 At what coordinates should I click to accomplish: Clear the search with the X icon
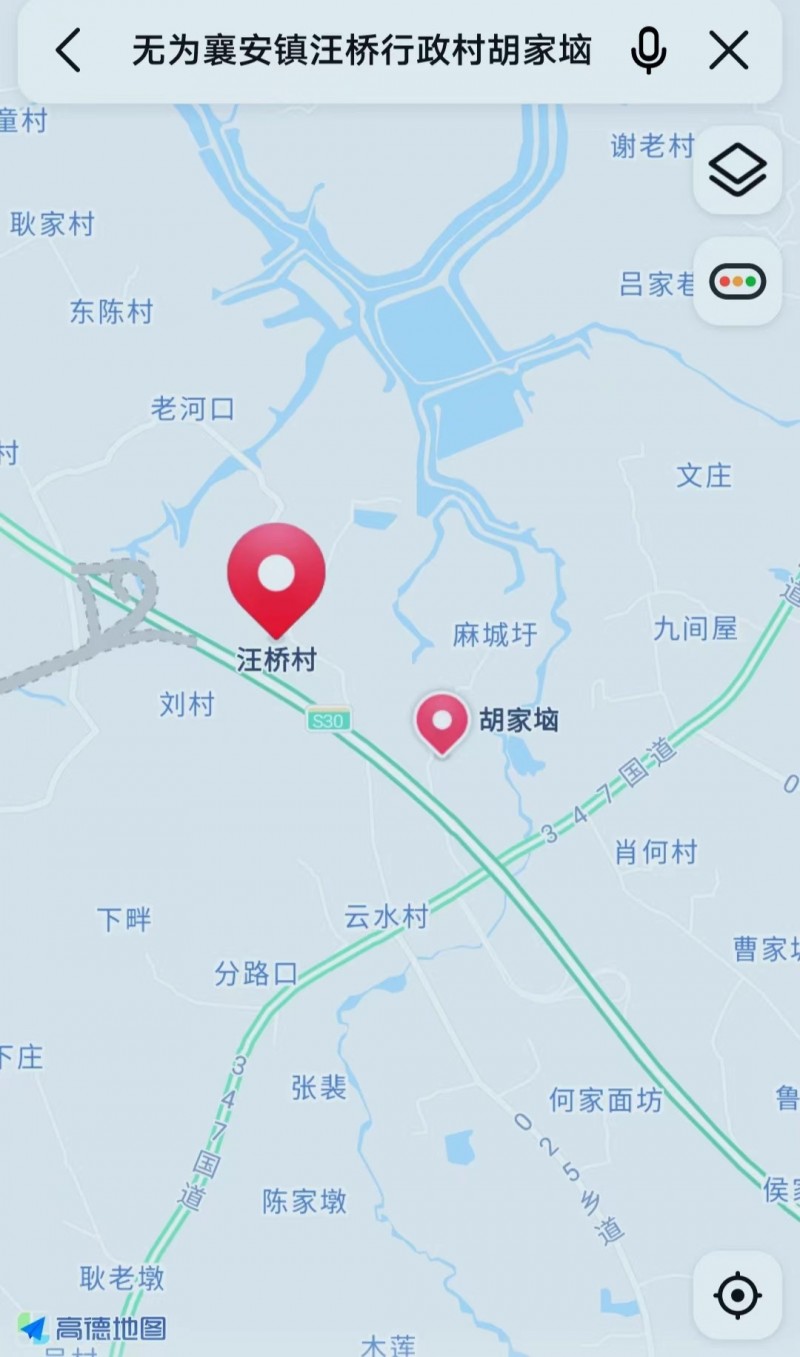pos(729,50)
